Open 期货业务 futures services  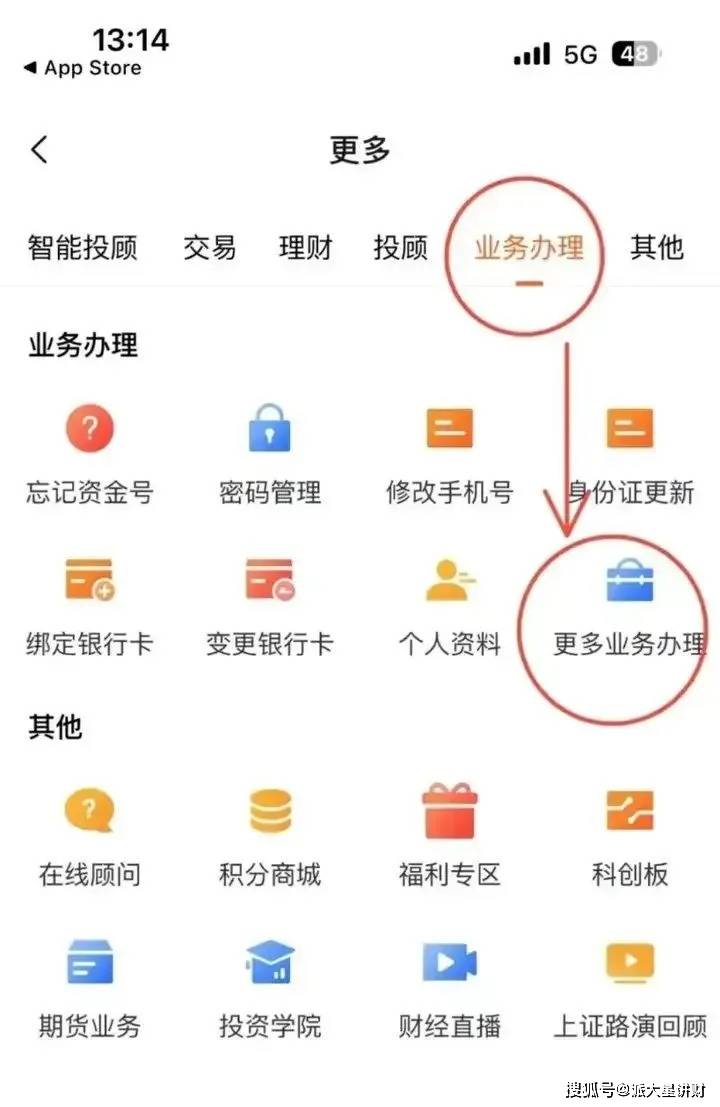88,963
